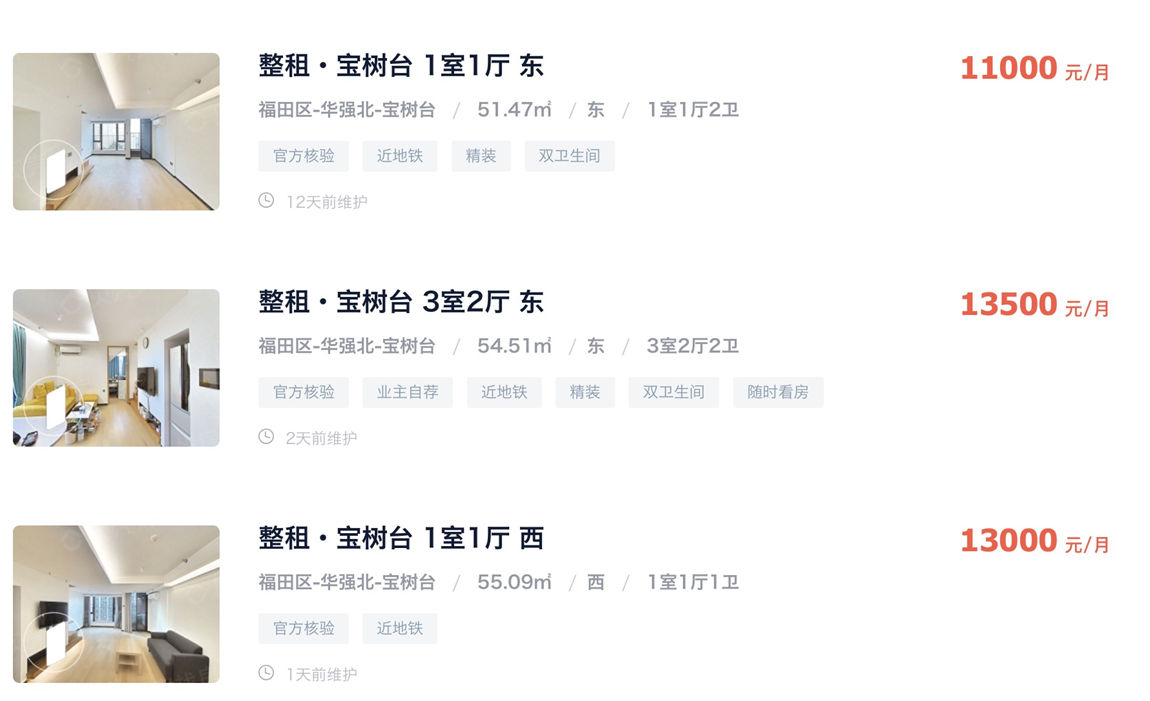Open the 宝树台 1室1厅 东 listing title
This screenshot has height=701, width=1150.
(x=401, y=67)
